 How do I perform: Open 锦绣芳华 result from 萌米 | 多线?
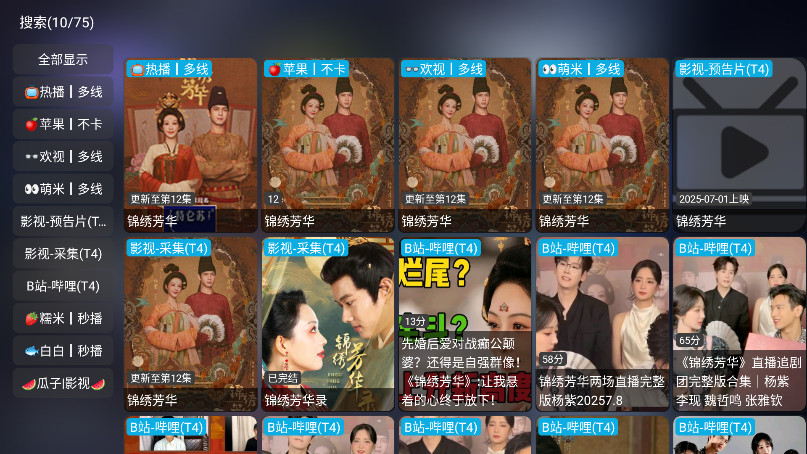point(602,145)
